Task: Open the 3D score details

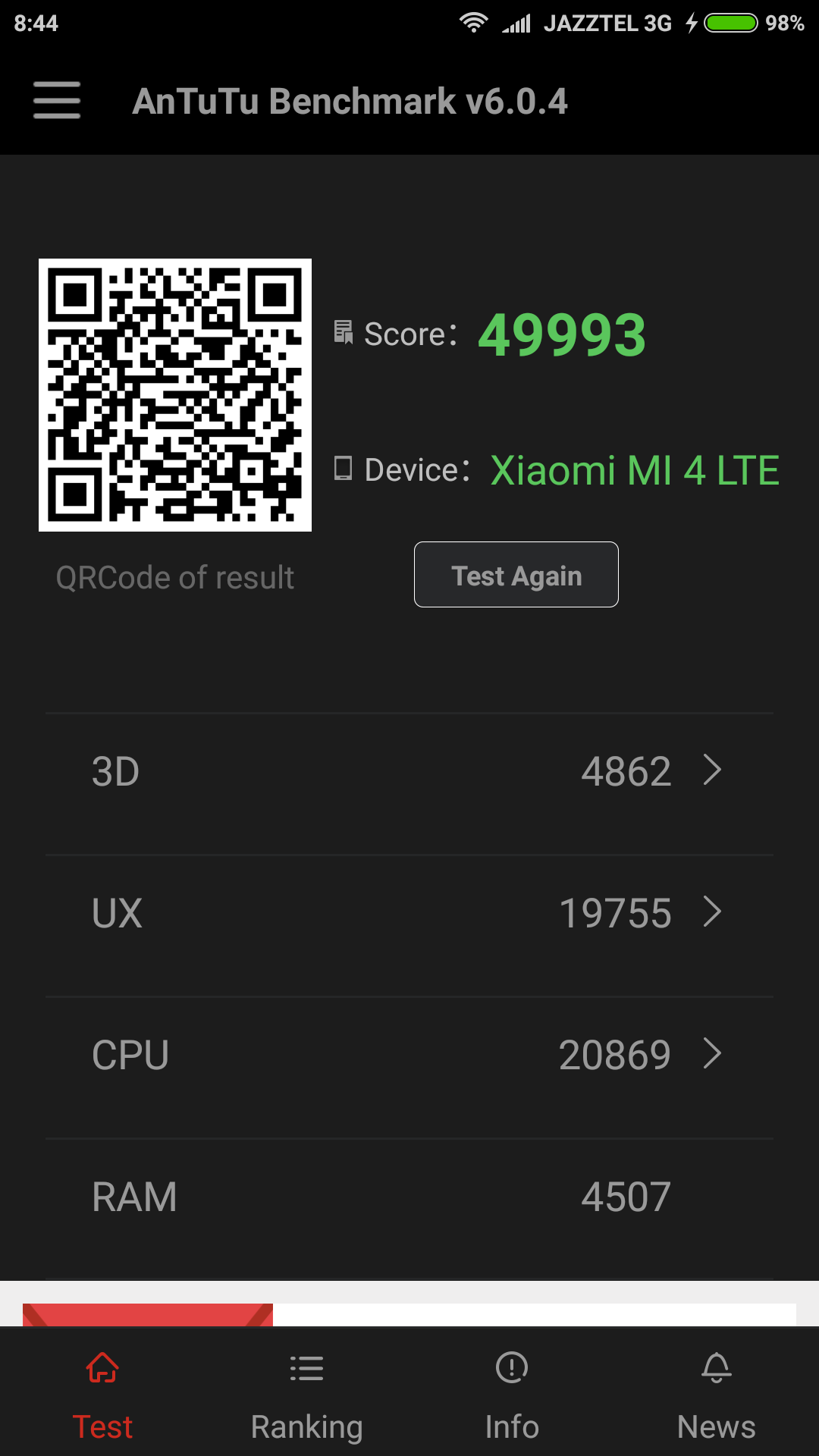Action: (x=409, y=771)
